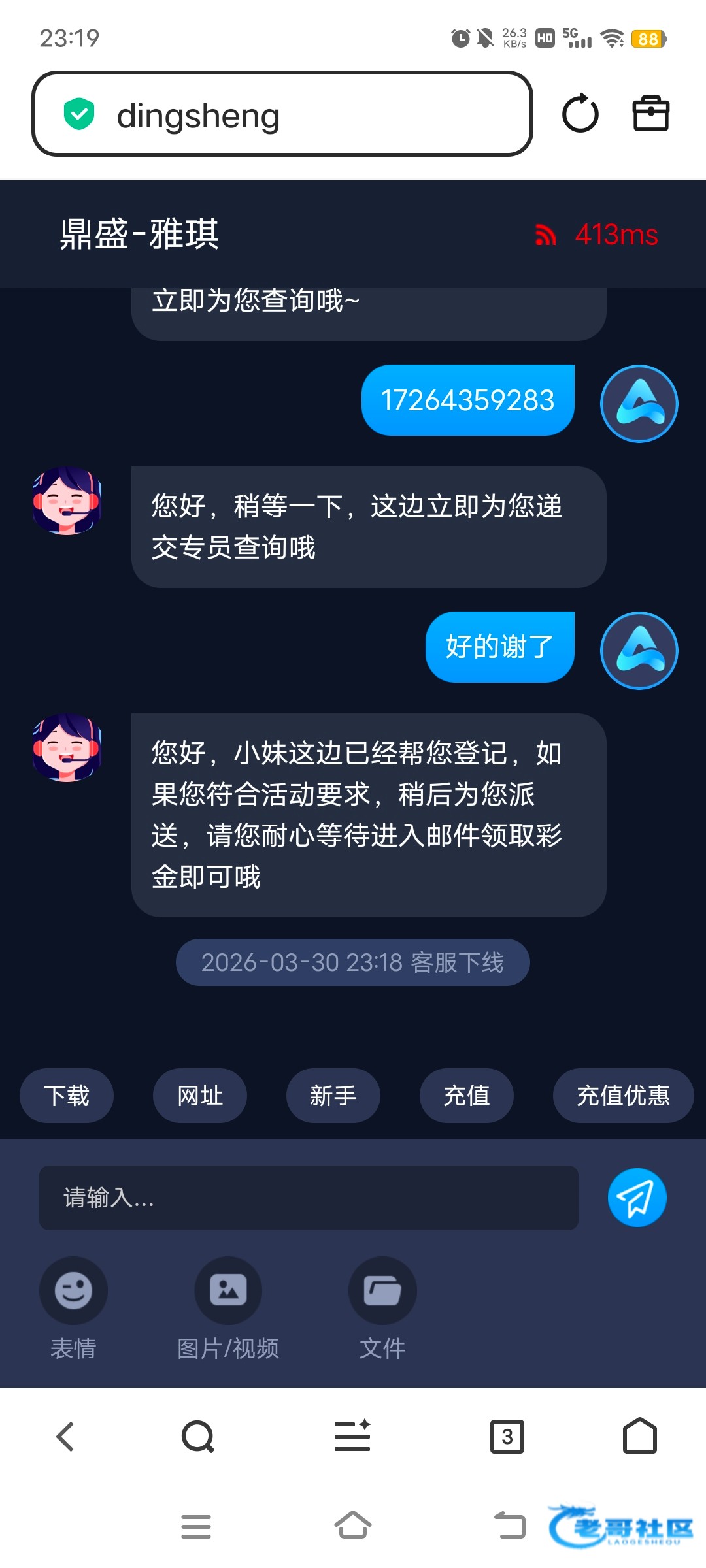Focus the 请输入 message field

pyautogui.click(x=309, y=1198)
